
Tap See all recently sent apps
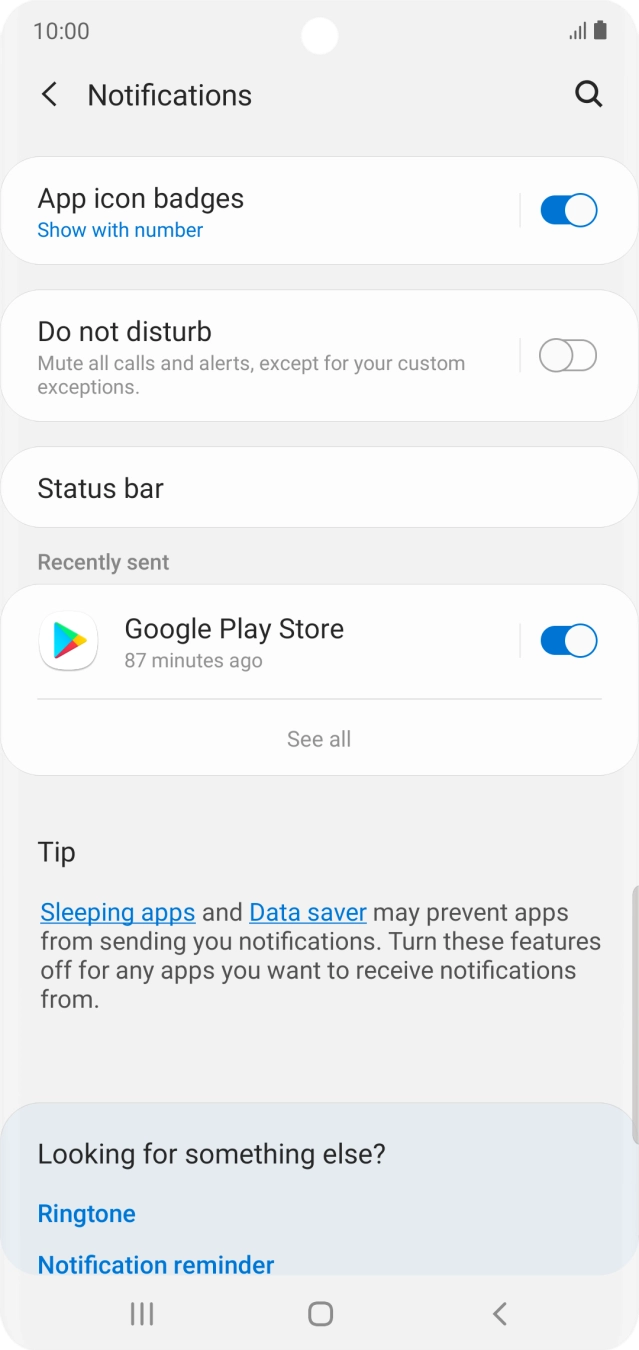[x=319, y=739]
